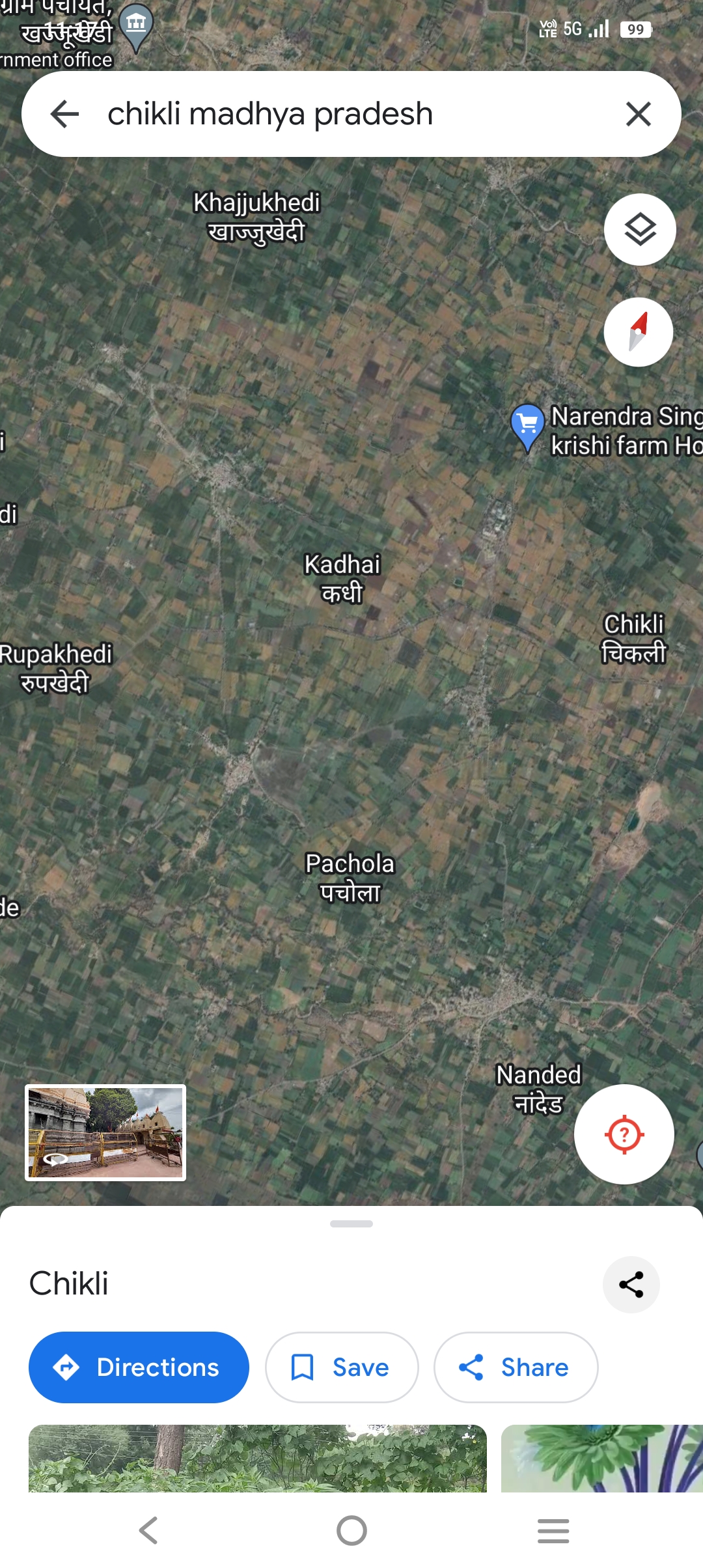
Task: Tap the Share chip next to Save
Action: pos(516,1367)
